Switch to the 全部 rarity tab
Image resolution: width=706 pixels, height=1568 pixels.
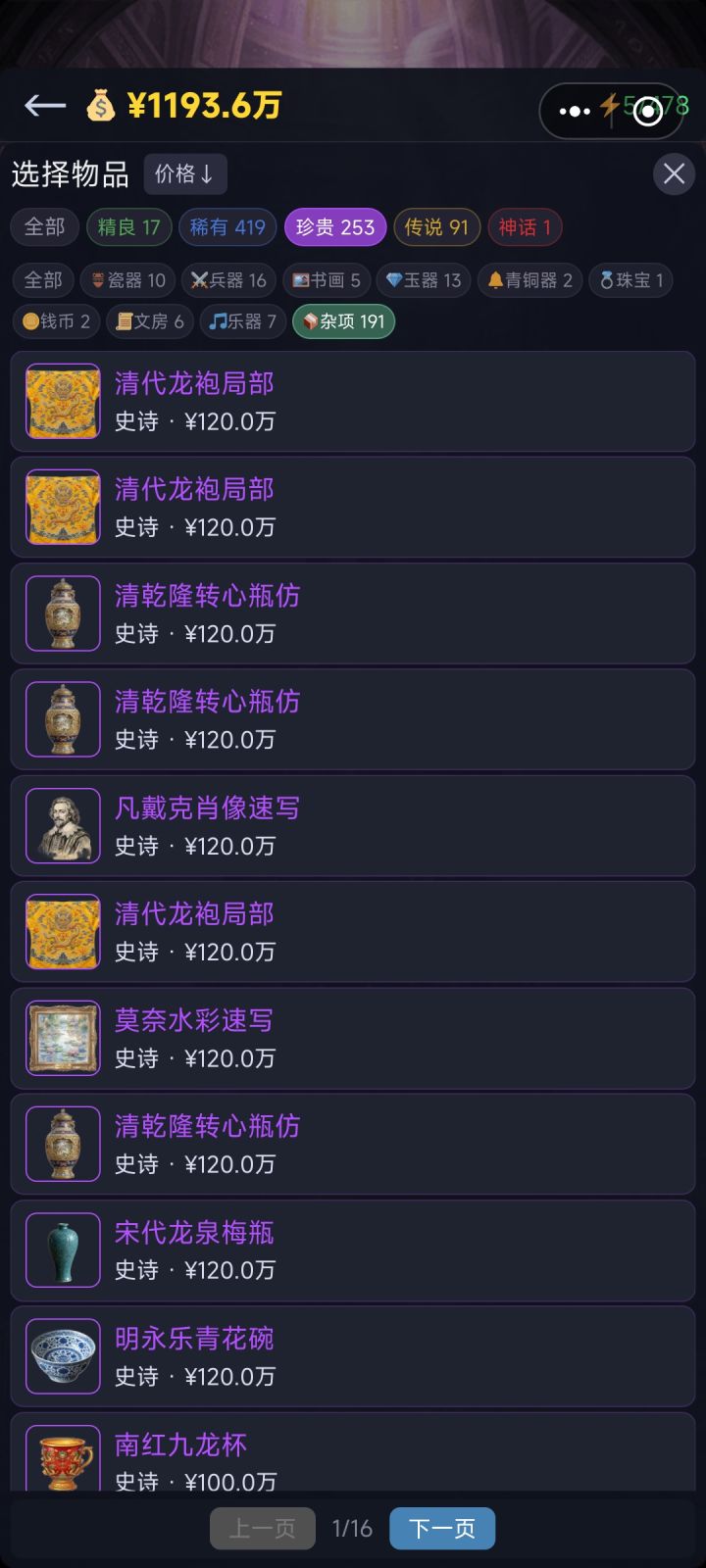43,226
